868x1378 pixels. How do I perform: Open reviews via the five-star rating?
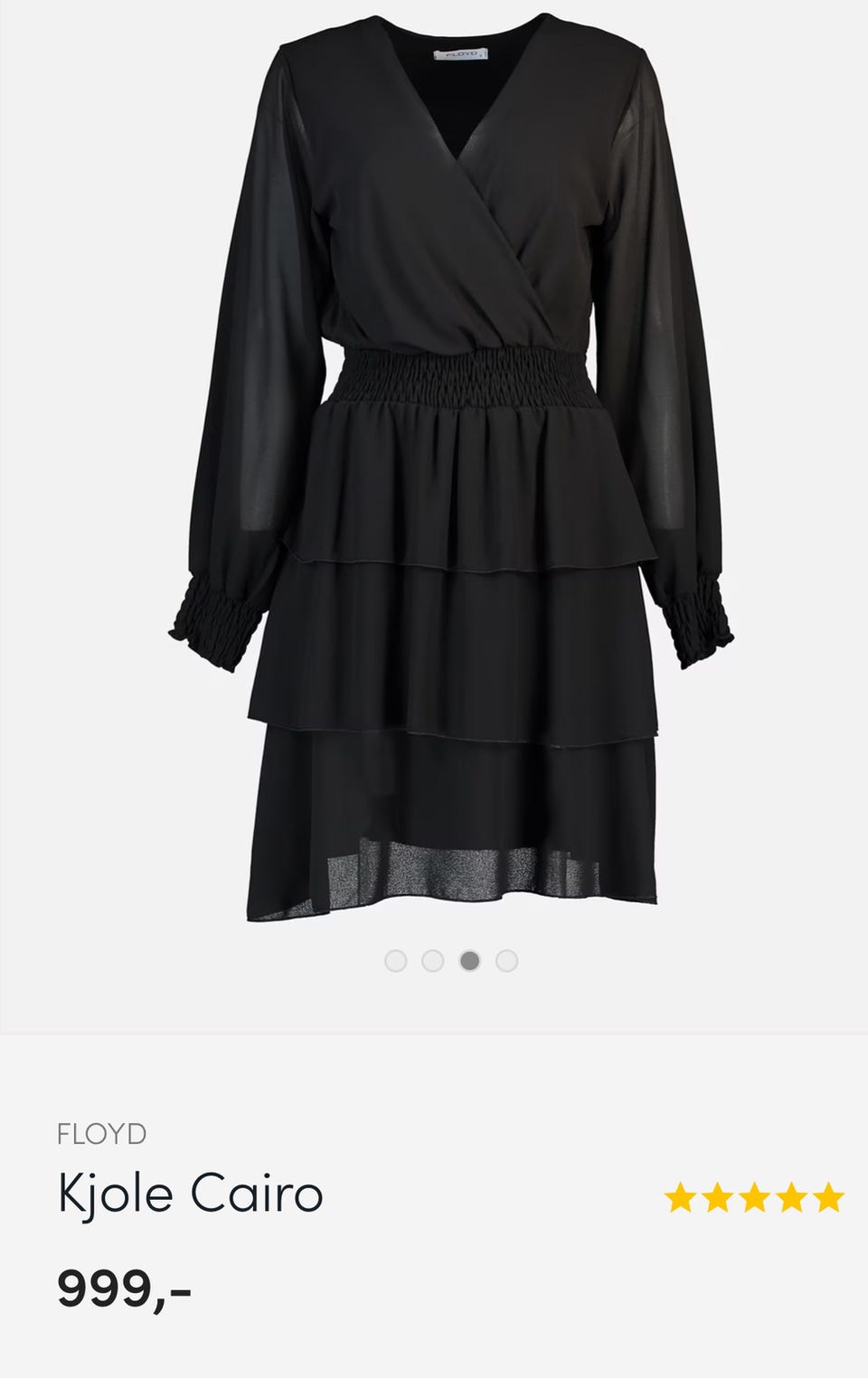pyautogui.click(x=753, y=1199)
